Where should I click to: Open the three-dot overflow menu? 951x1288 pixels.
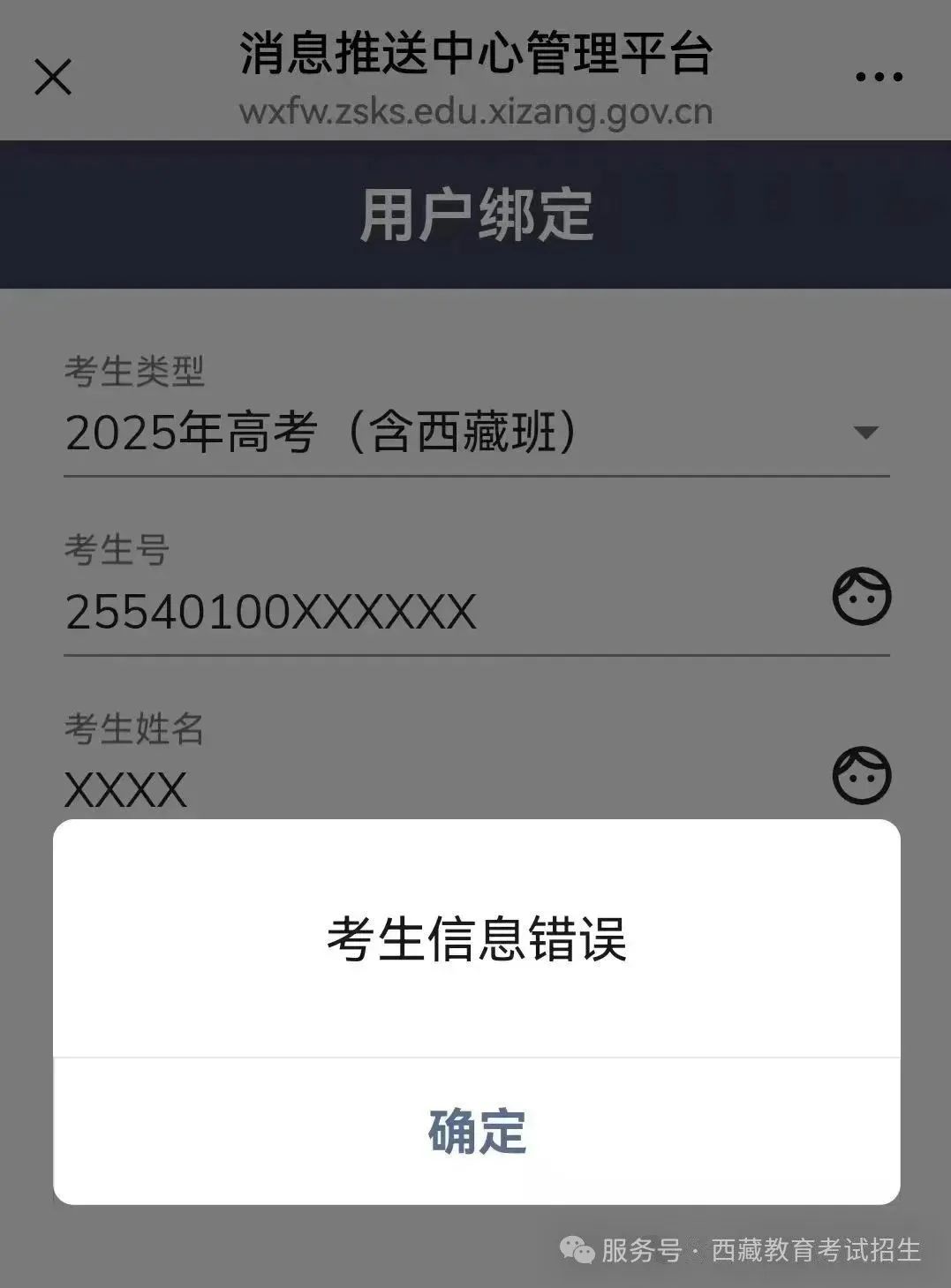coord(879,77)
